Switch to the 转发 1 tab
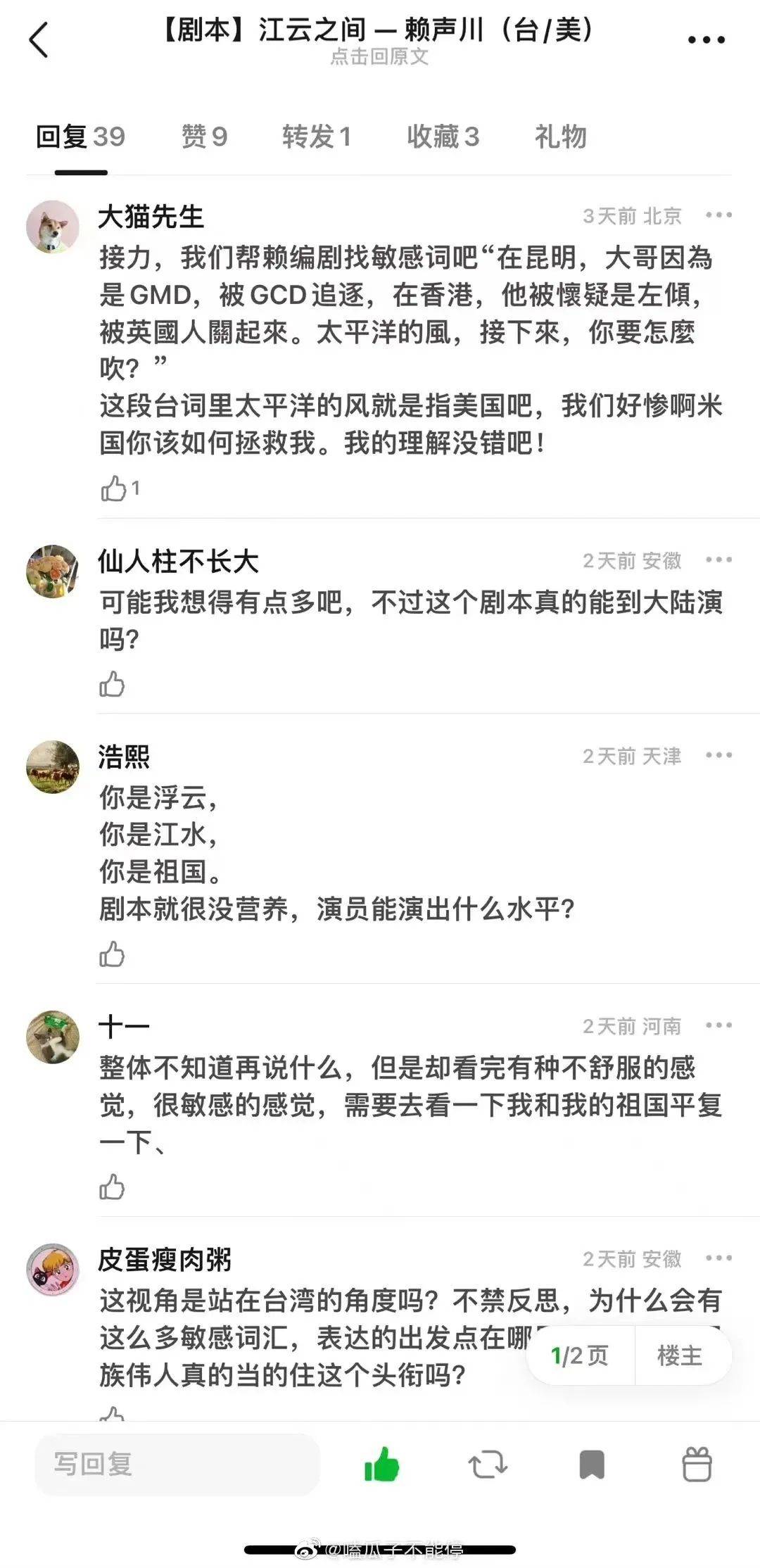Image resolution: width=760 pixels, height=1568 pixels. [317, 137]
